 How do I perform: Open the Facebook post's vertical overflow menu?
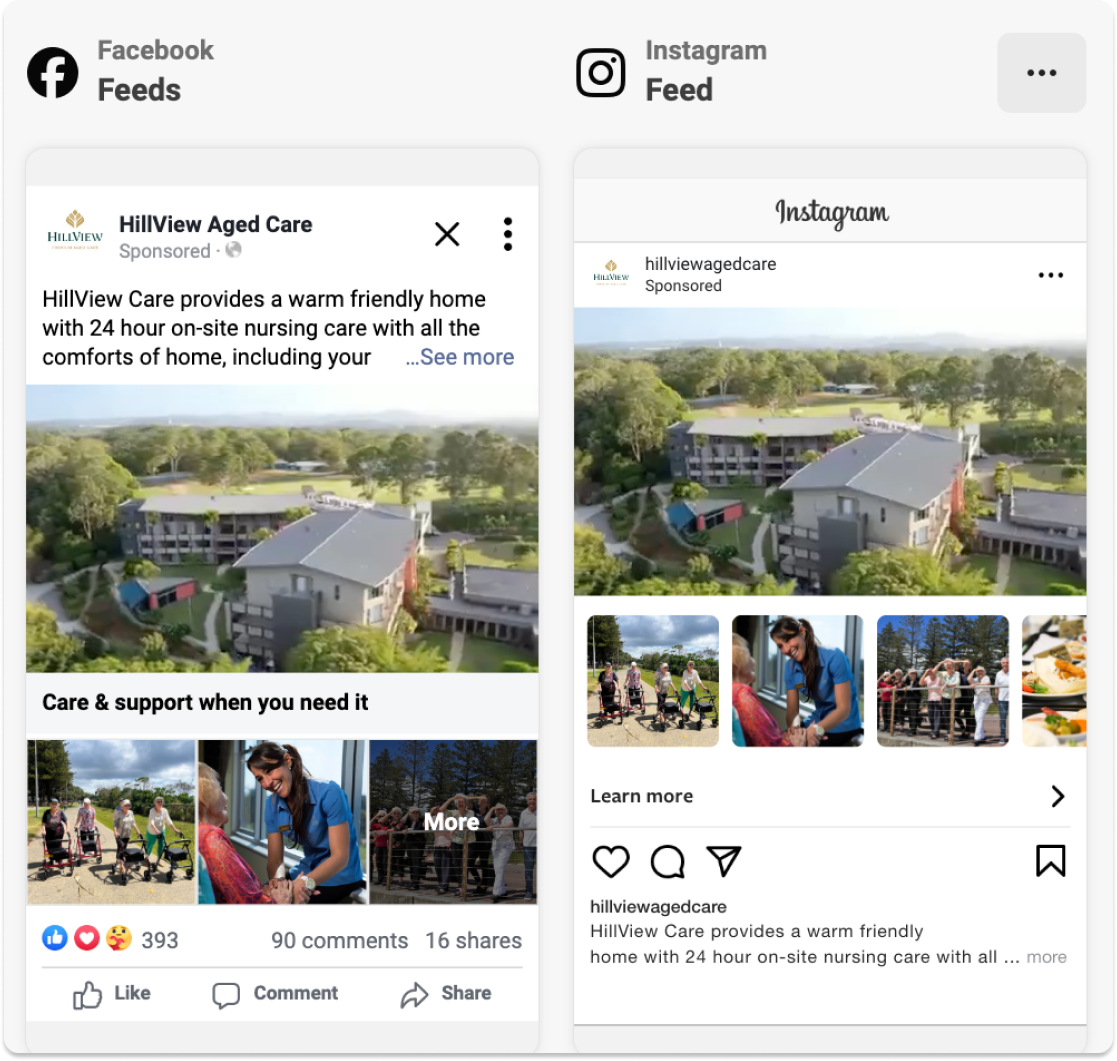point(507,234)
